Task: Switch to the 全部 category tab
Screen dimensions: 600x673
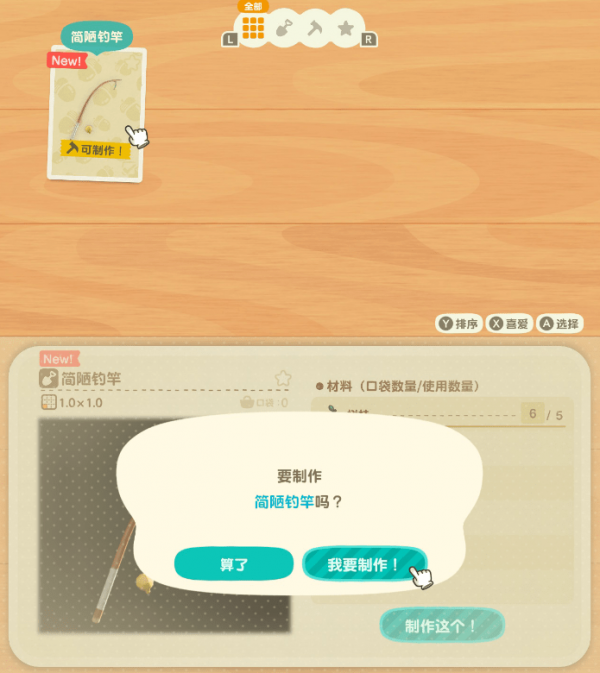Action: [x=253, y=28]
